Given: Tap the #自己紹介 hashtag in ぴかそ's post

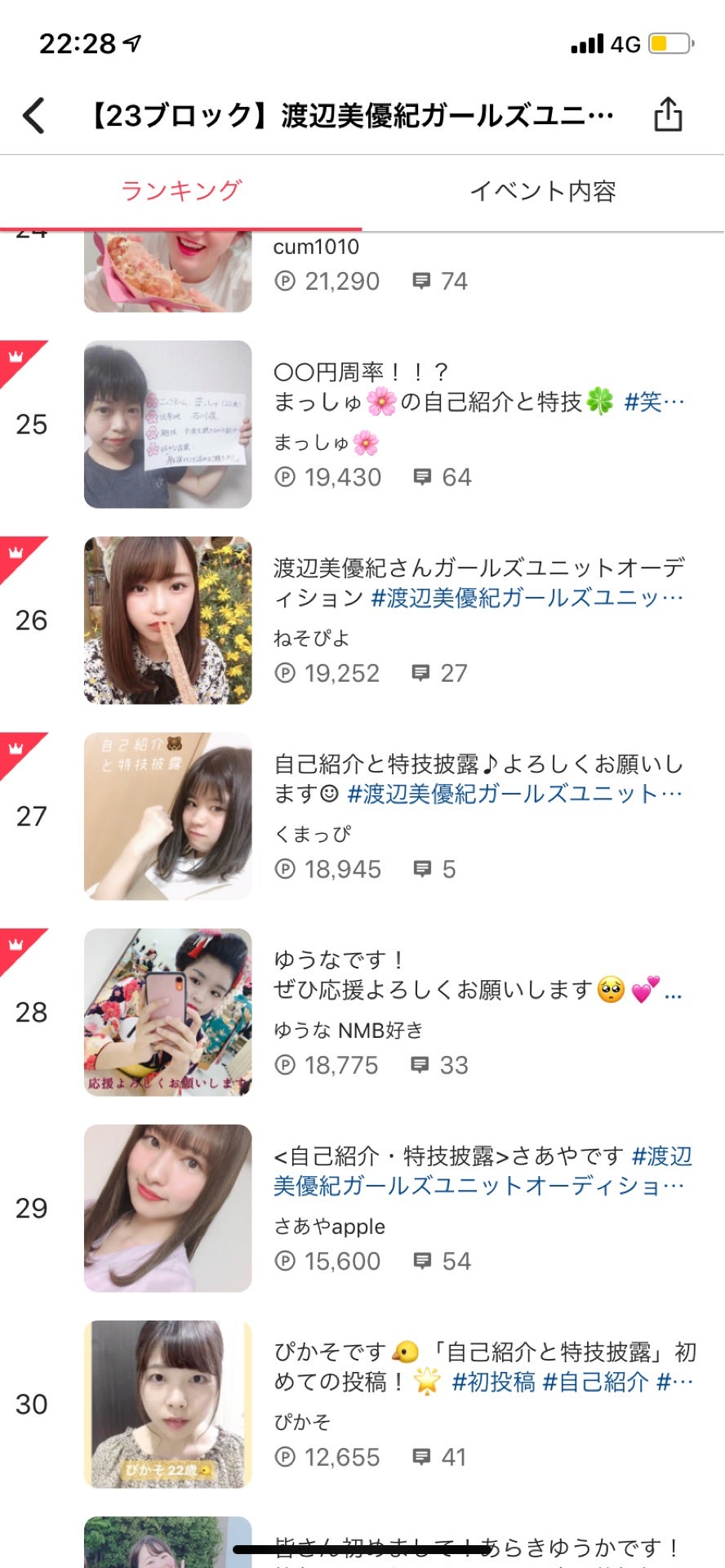Looking at the screenshot, I should coord(594,1382).
